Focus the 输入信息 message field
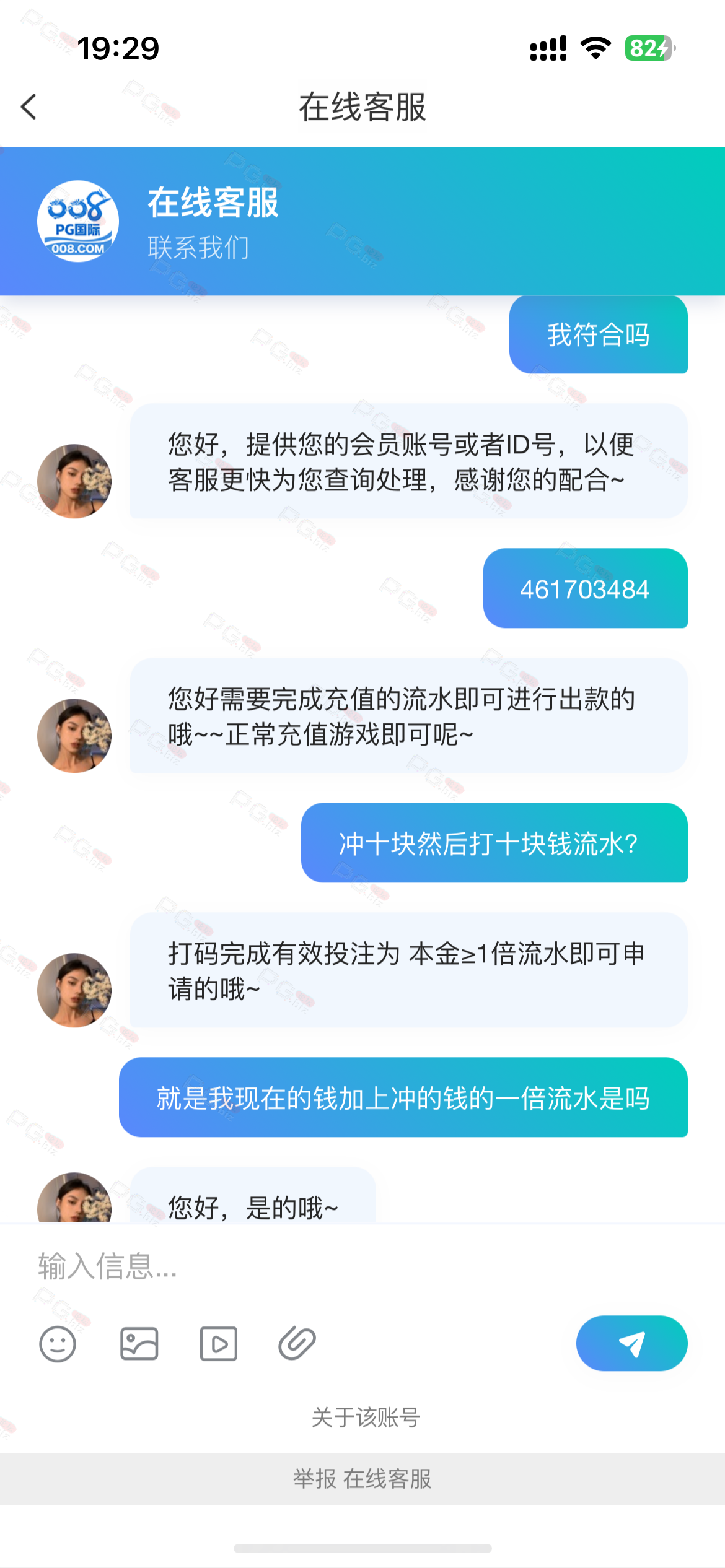Screen dimensions: 725x1568 click(x=362, y=1266)
